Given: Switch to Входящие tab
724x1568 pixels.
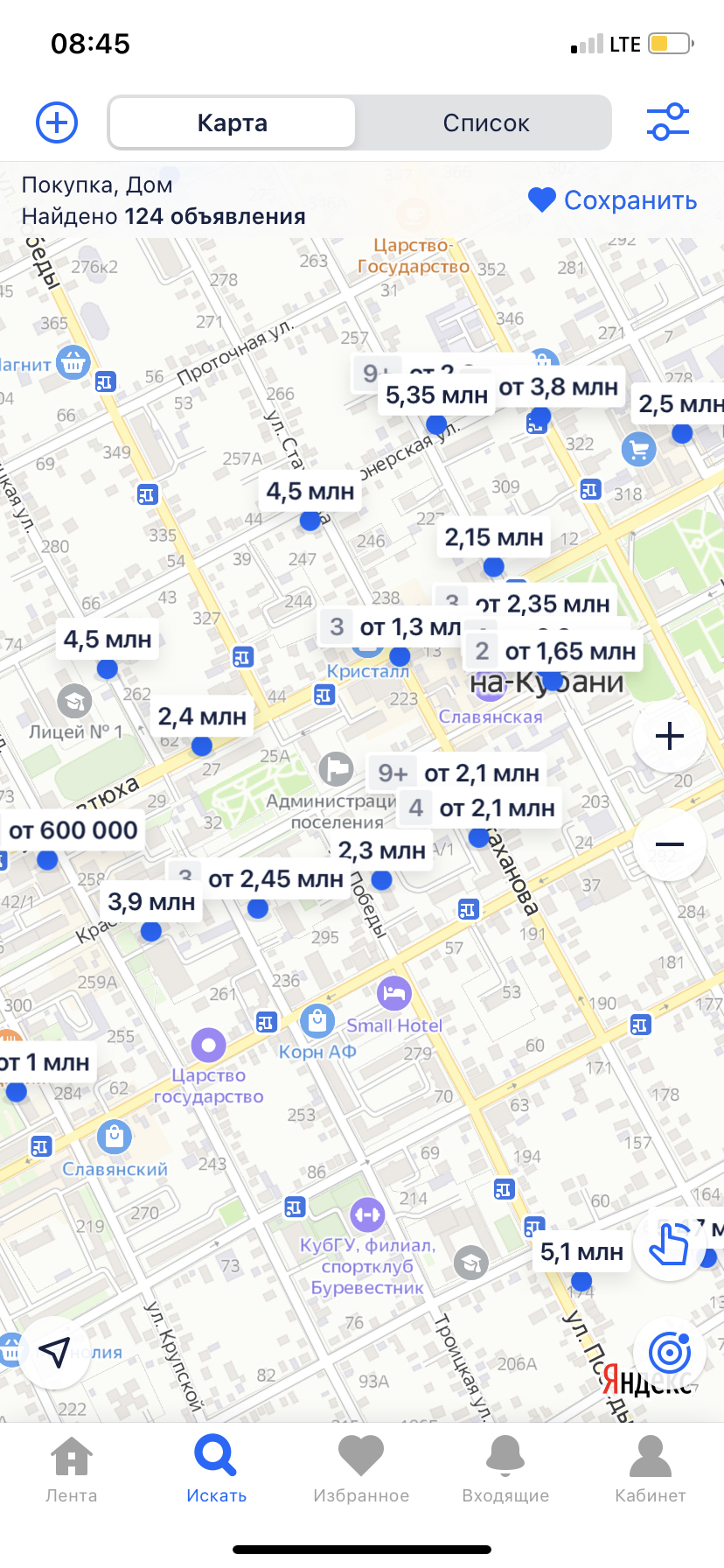Looking at the screenshot, I should pos(505,1470).
